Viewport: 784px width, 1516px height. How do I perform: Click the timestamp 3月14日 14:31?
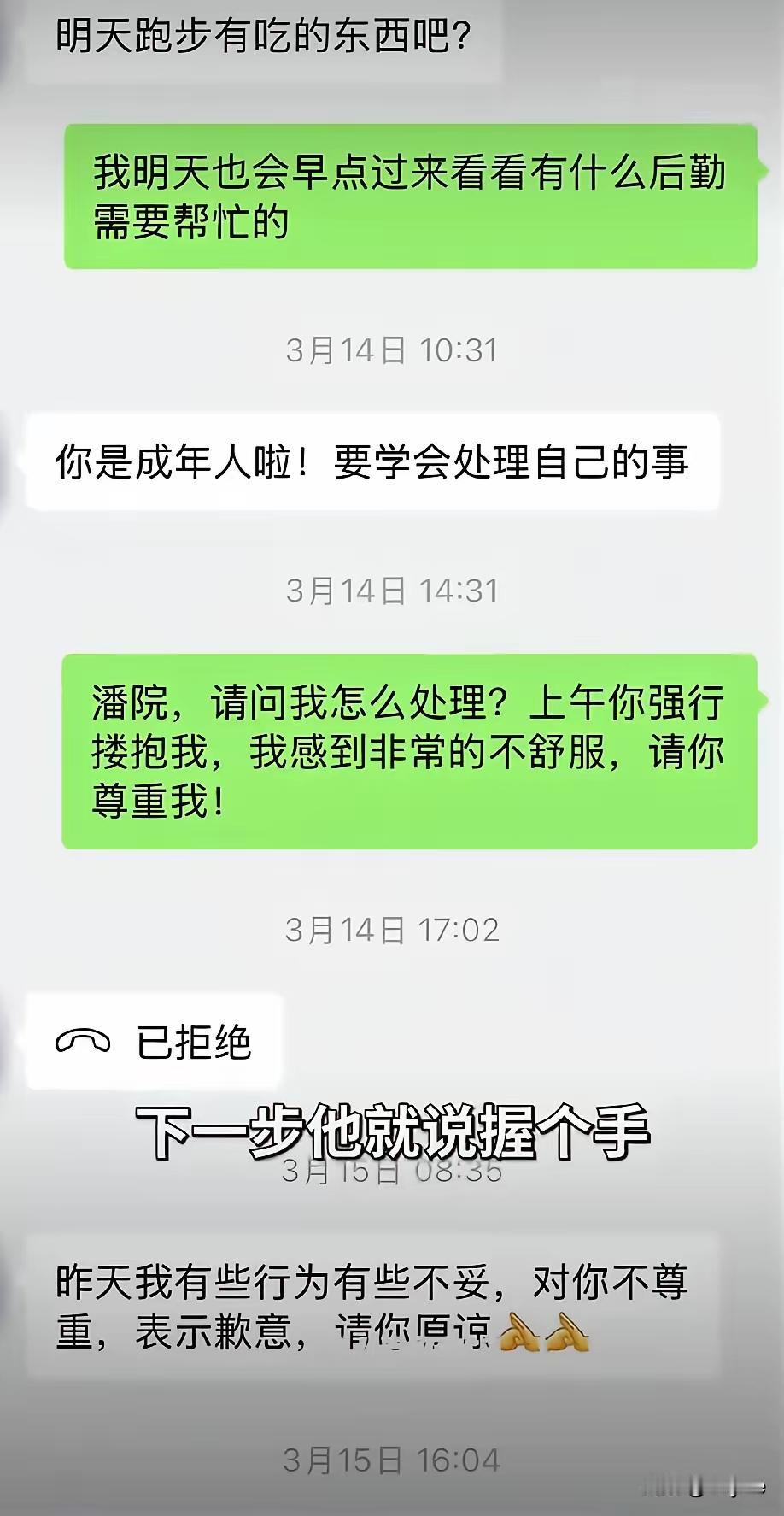392,589
